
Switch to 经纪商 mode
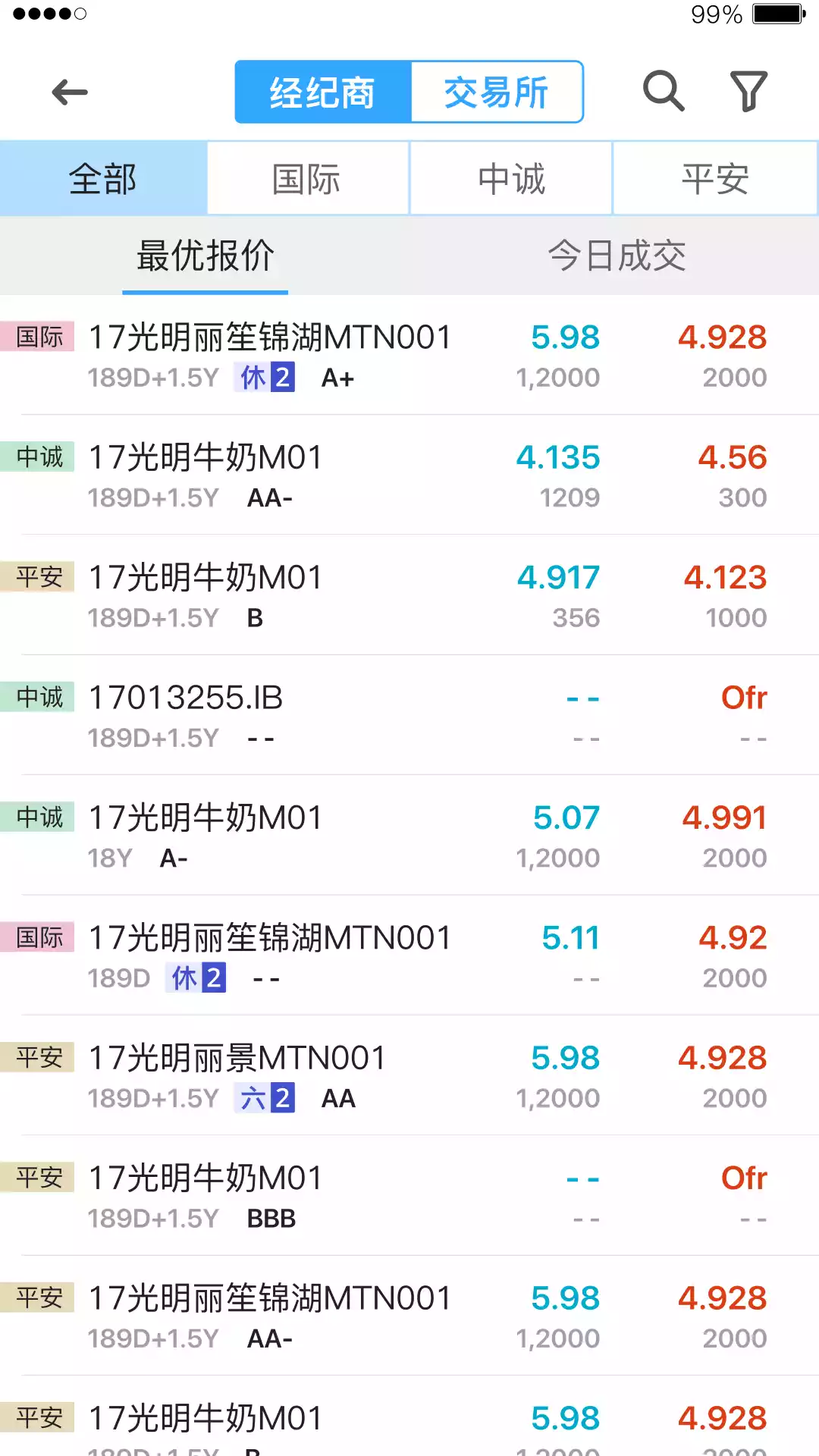(323, 91)
